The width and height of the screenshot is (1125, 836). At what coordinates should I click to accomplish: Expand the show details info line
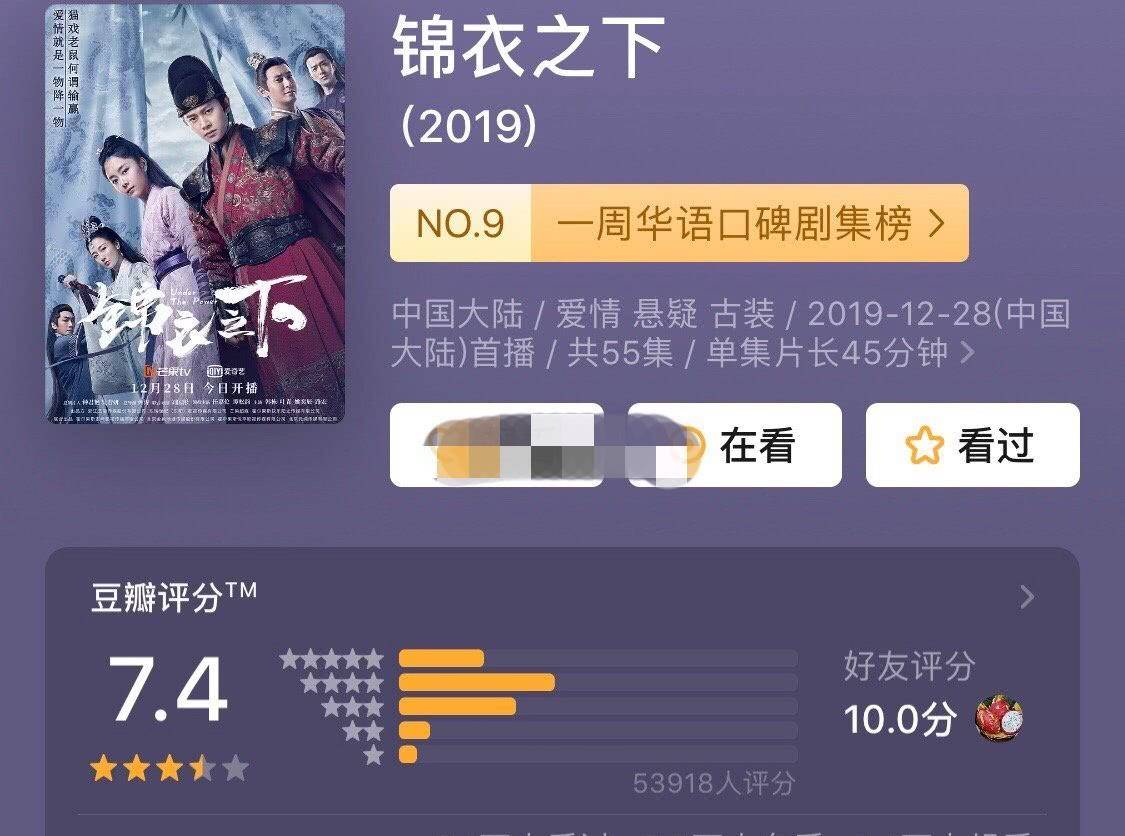[966, 352]
